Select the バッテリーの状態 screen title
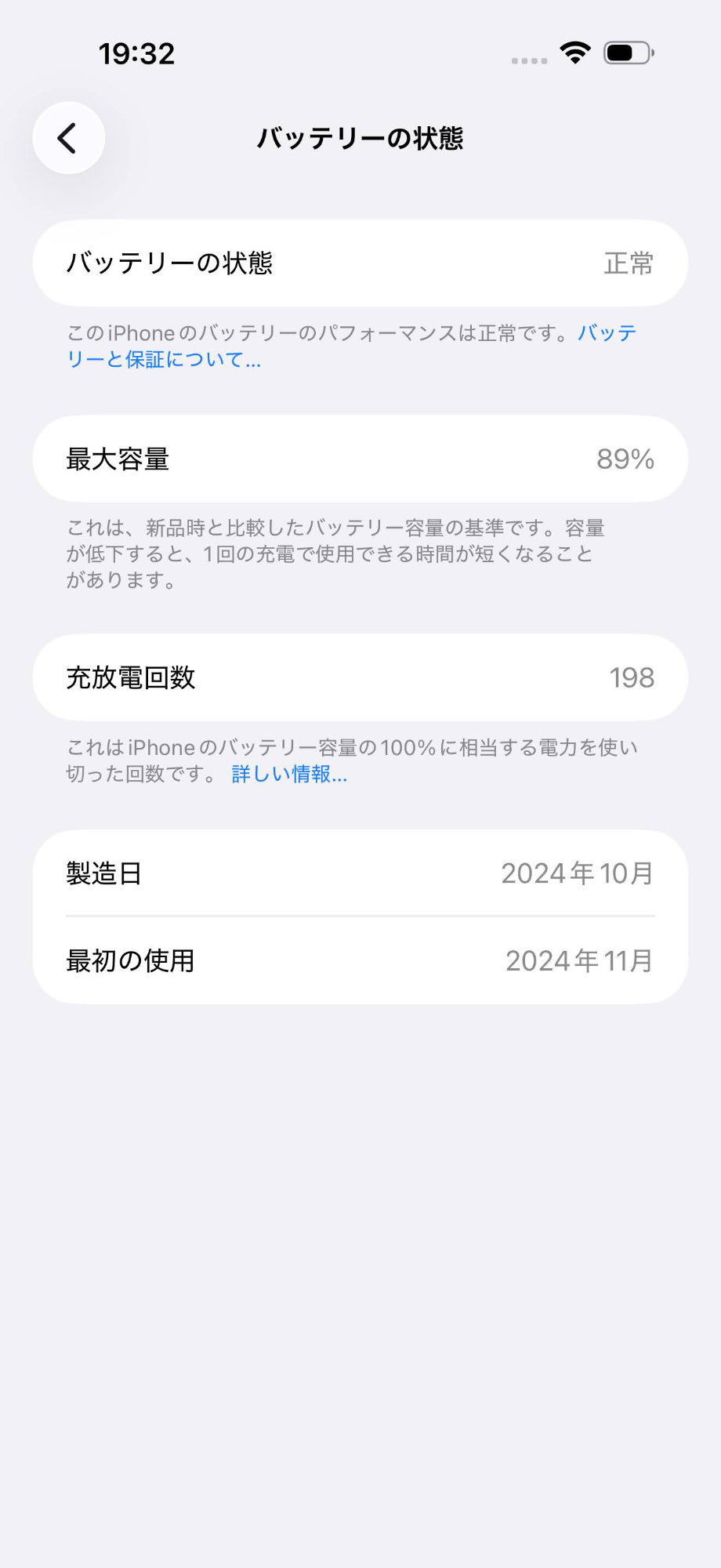Screen dimensions: 721x1568 pyautogui.click(x=360, y=138)
